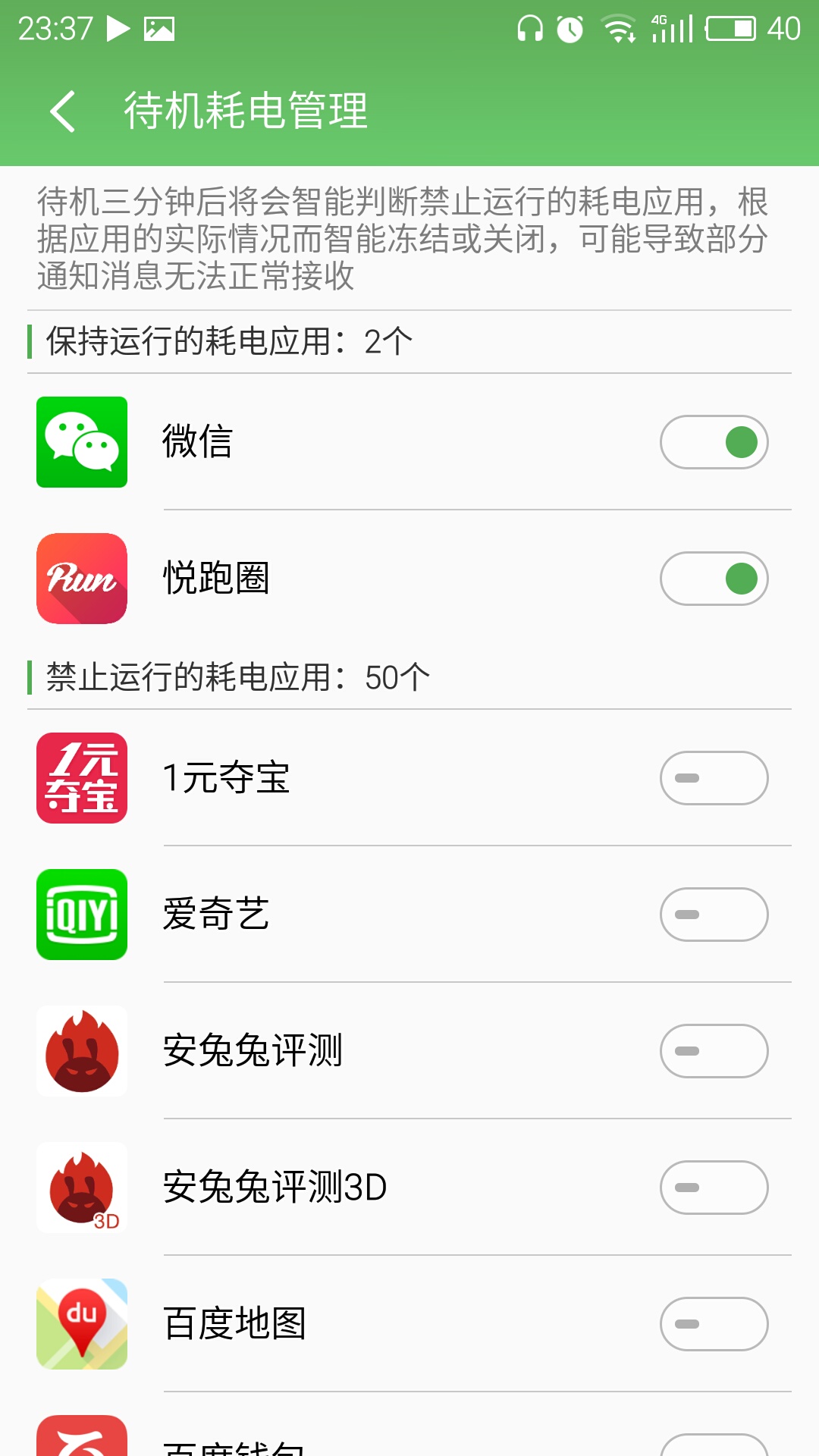Toggle 安兔兔评测 to keep running
This screenshot has width=819, height=1456.
tap(714, 1051)
